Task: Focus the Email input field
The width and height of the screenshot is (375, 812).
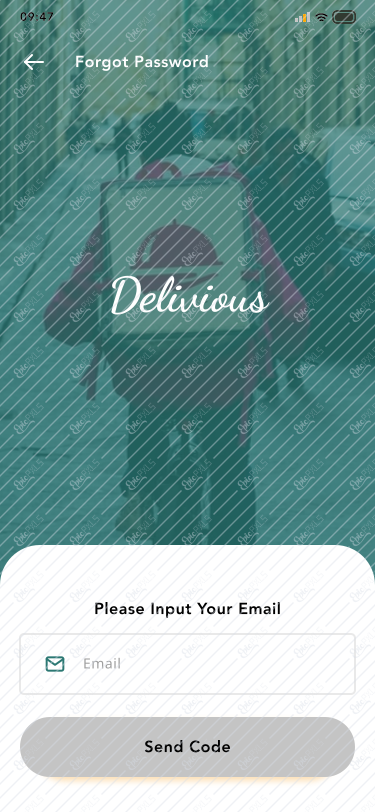Action: click(188, 664)
